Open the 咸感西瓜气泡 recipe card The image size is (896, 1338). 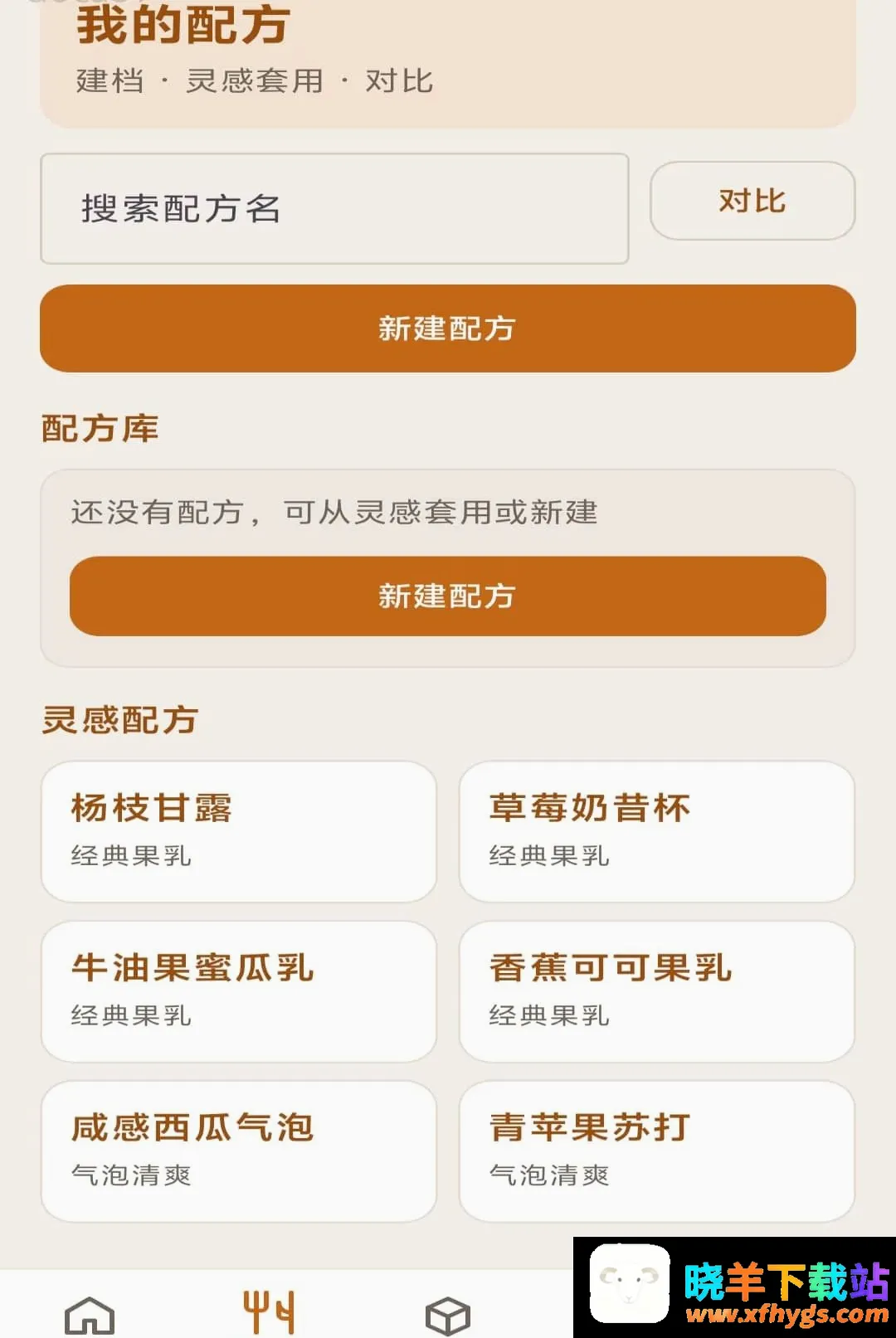[239, 1151]
